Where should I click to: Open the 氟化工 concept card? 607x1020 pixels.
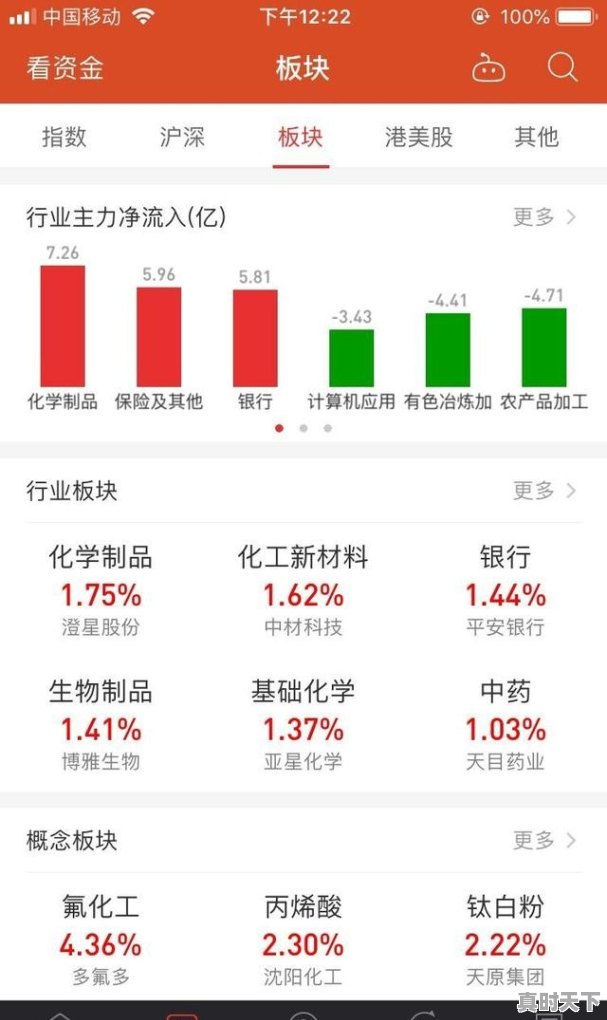[101, 942]
